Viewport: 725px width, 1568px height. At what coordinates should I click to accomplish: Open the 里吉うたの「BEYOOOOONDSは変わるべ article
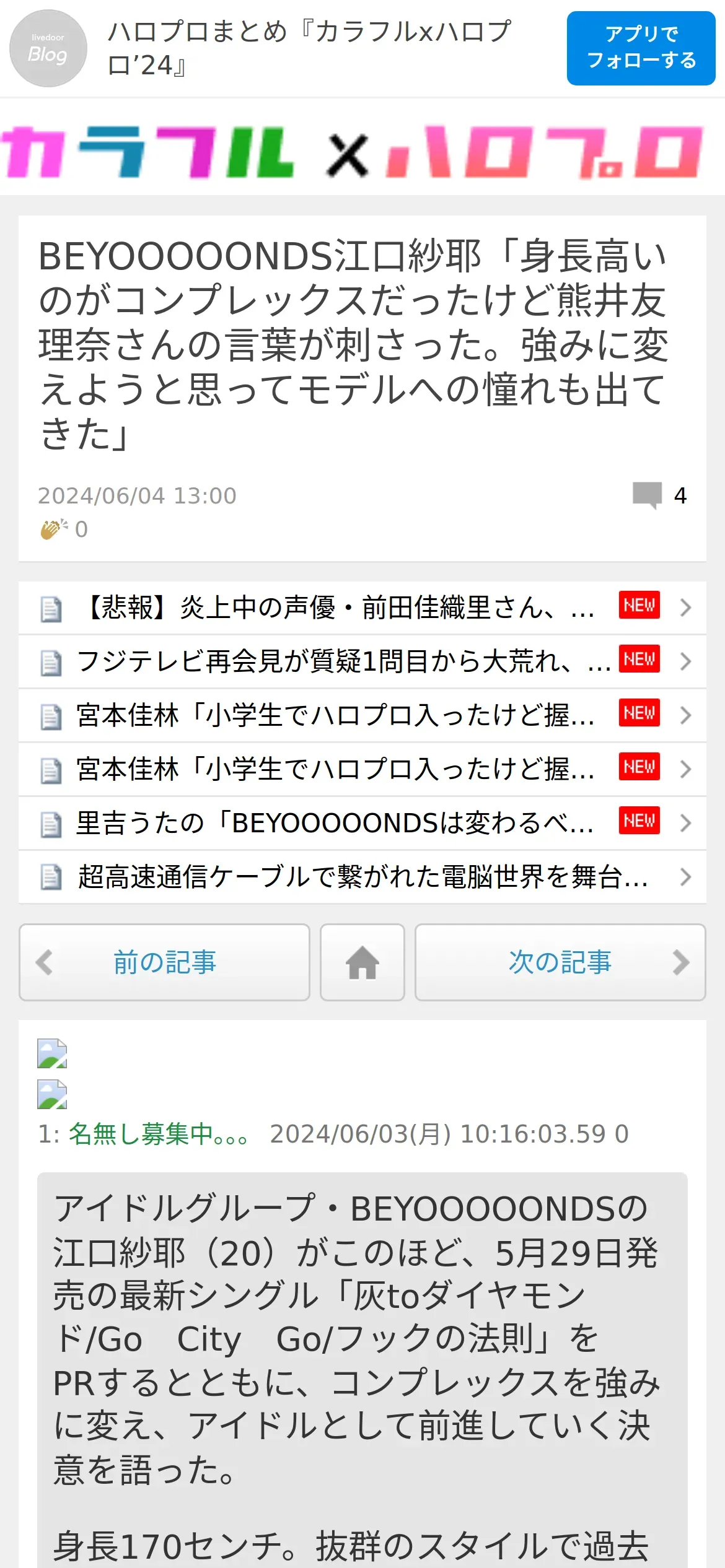tap(362, 823)
